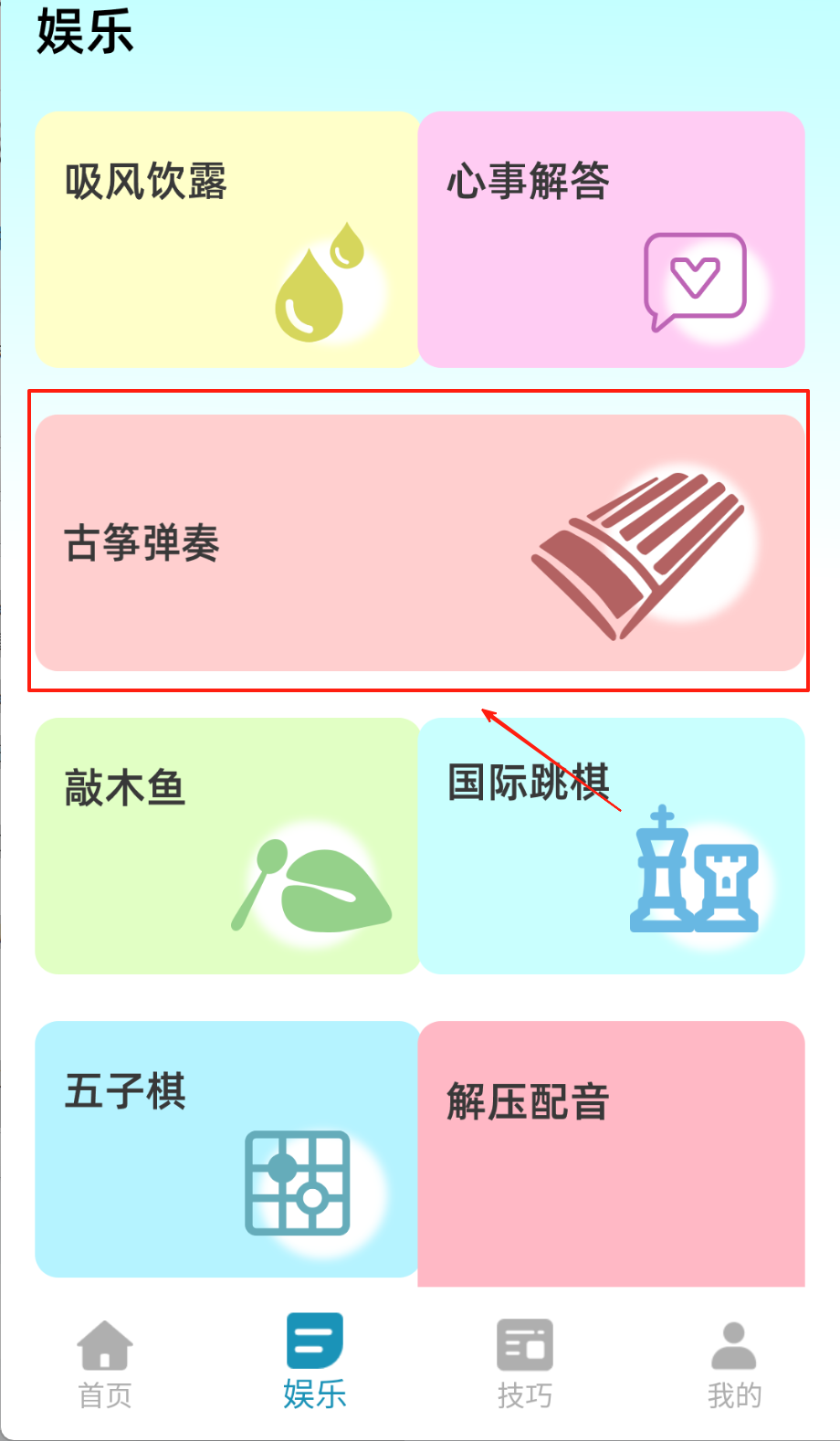Open the 古筝弹奏 card
840x1441 pixels.
tap(420, 542)
